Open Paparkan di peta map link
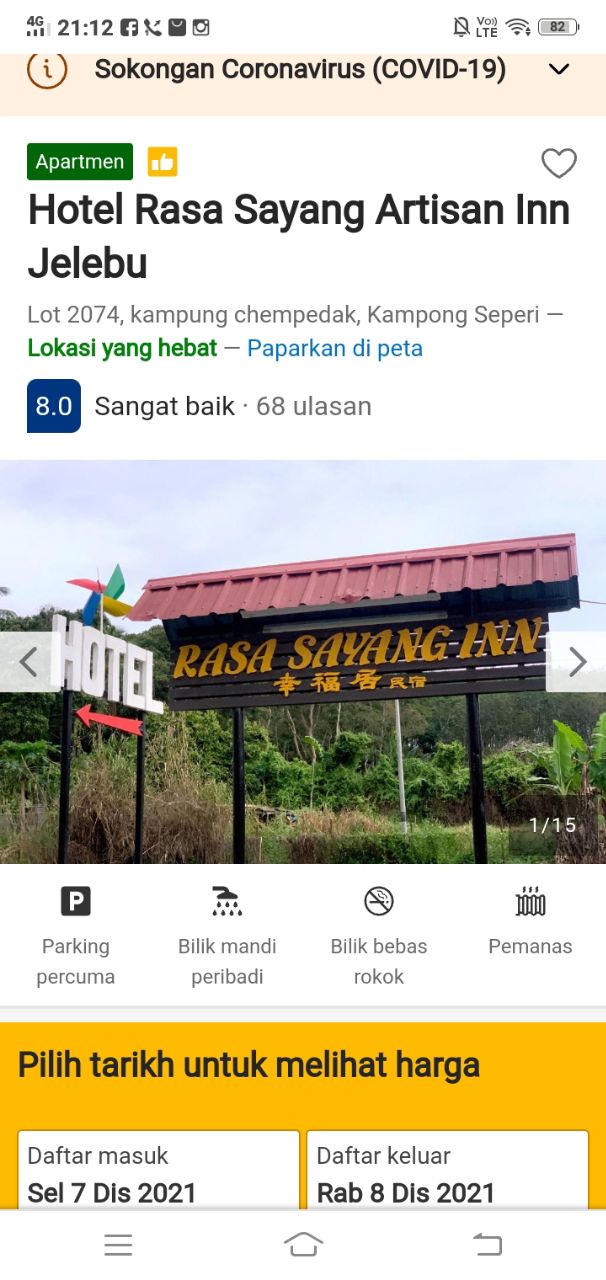Viewport: 606px width, 1280px height. [x=334, y=348]
